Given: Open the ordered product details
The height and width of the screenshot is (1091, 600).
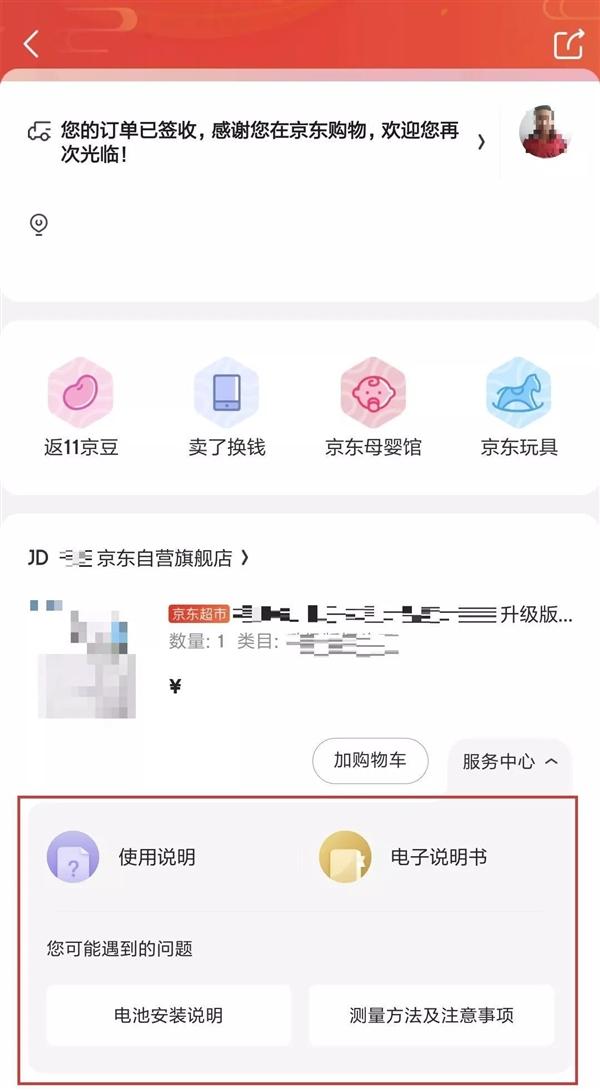Looking at the screenshot, I should pos(370,614).
